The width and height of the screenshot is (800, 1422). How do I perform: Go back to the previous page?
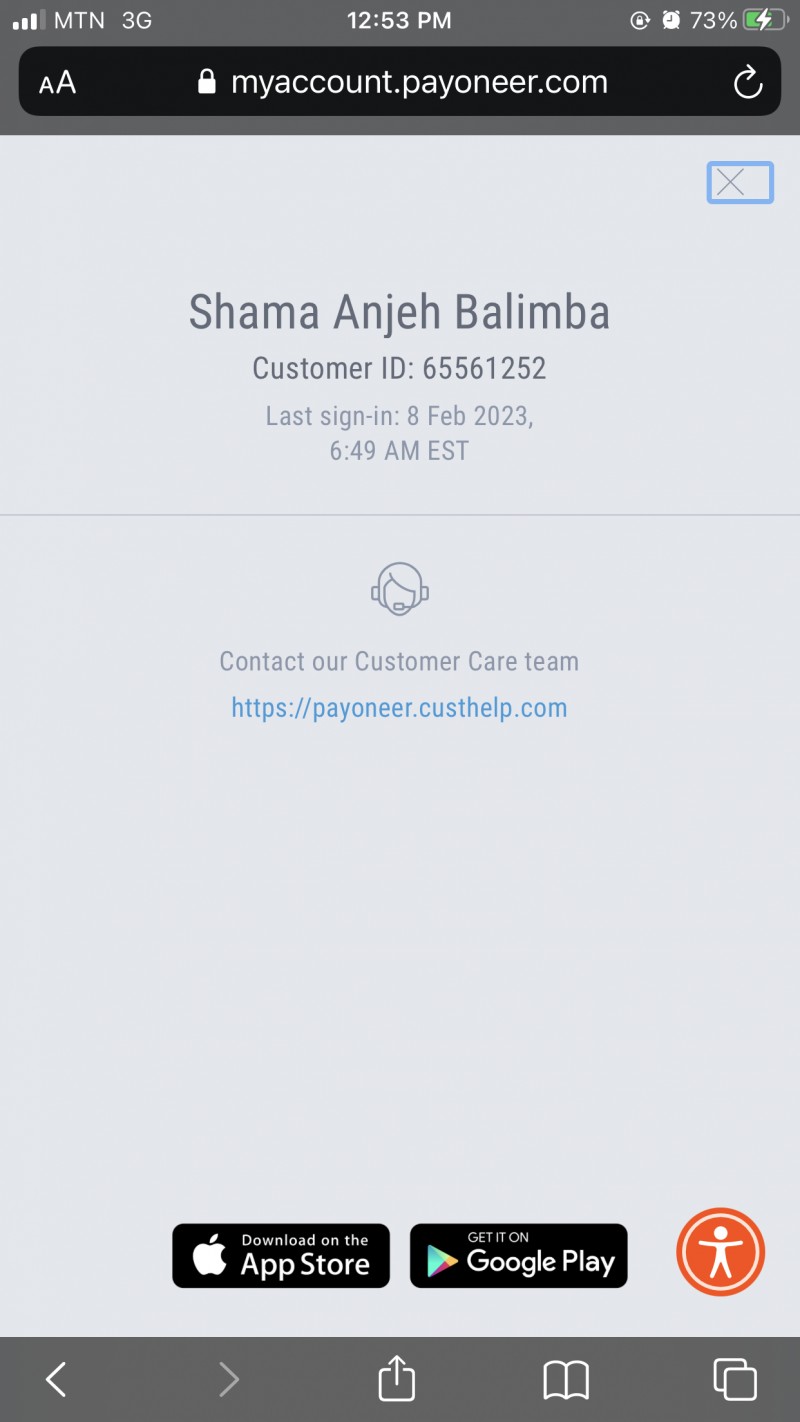click(x=57, y=1380)
